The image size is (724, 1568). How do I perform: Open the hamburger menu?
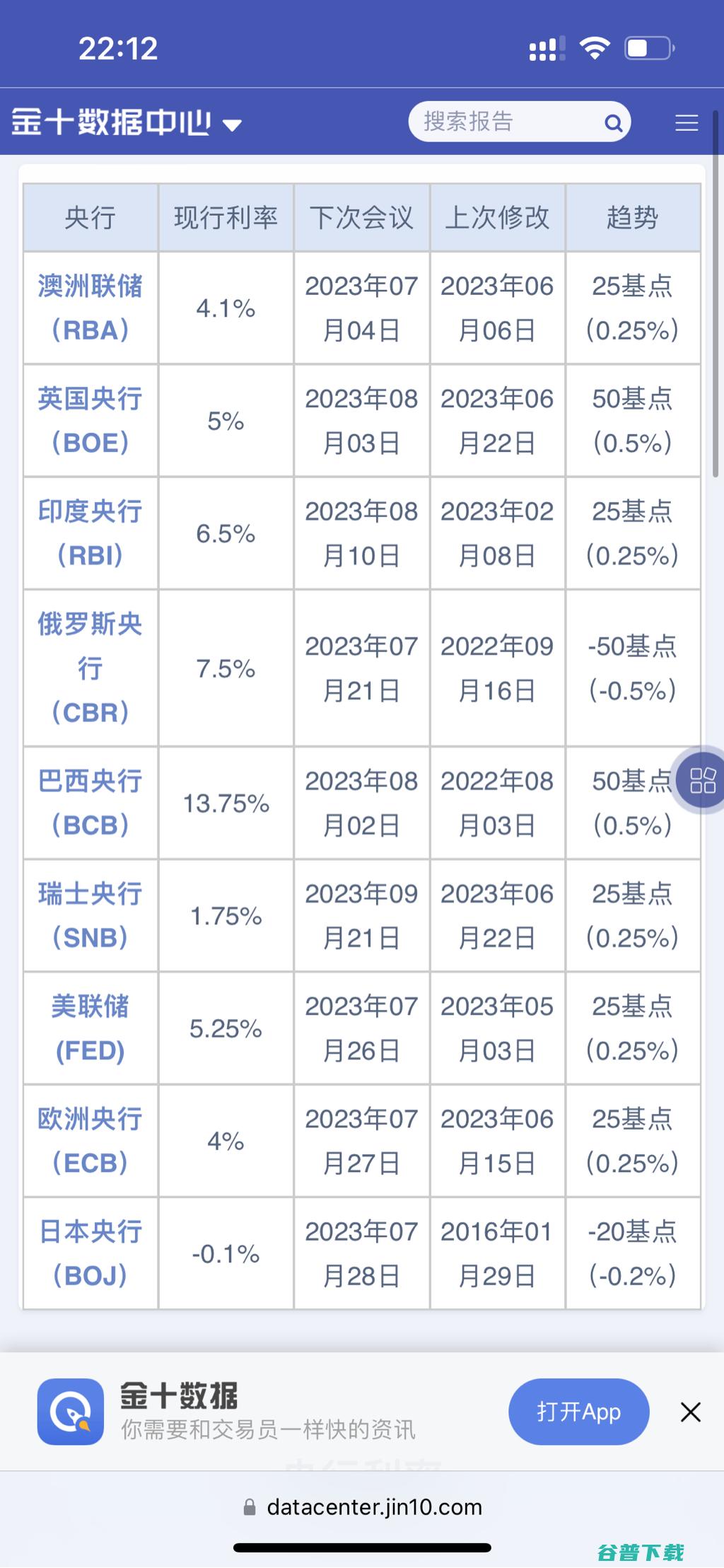[x=686, y=123]
